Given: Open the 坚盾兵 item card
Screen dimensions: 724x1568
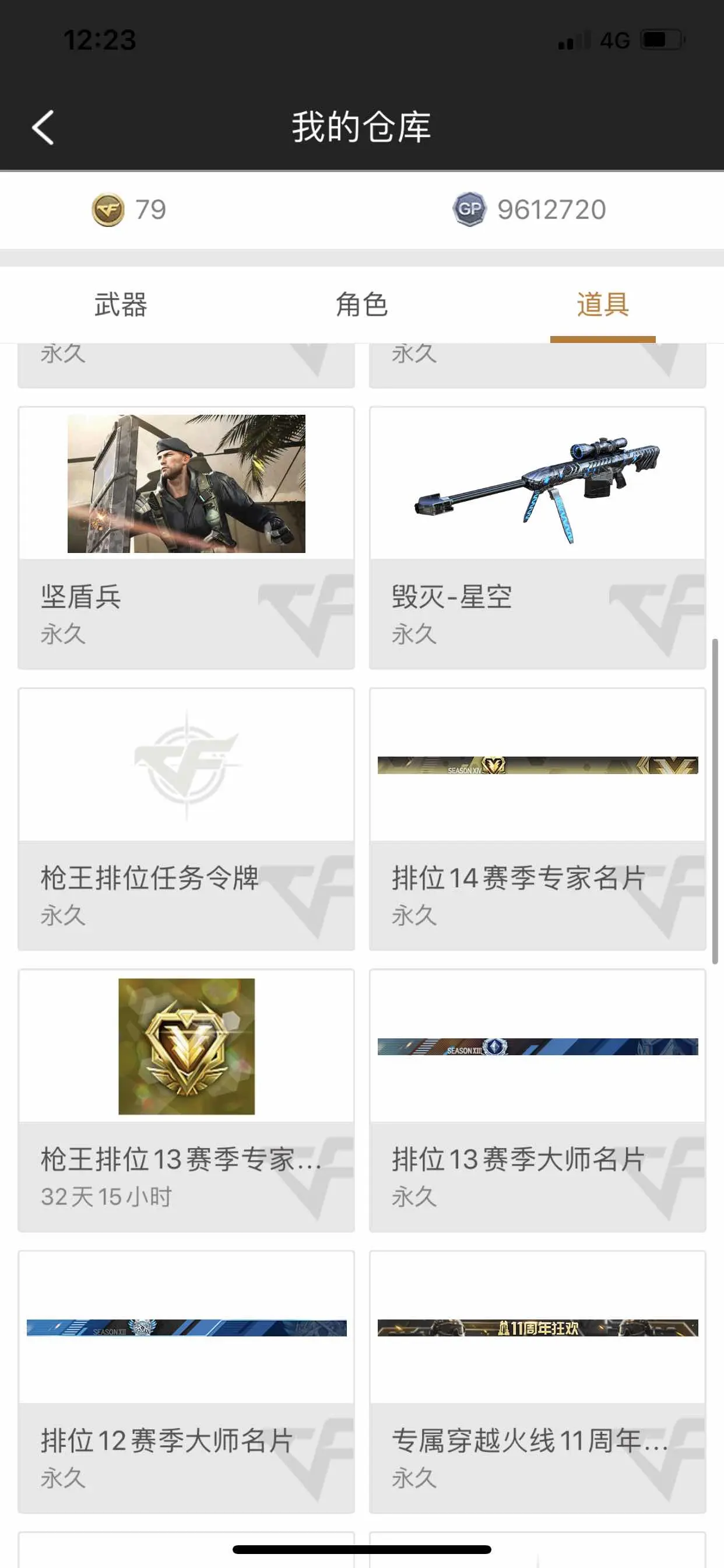Looking at the screenshot, I should (x=186, y=537).
